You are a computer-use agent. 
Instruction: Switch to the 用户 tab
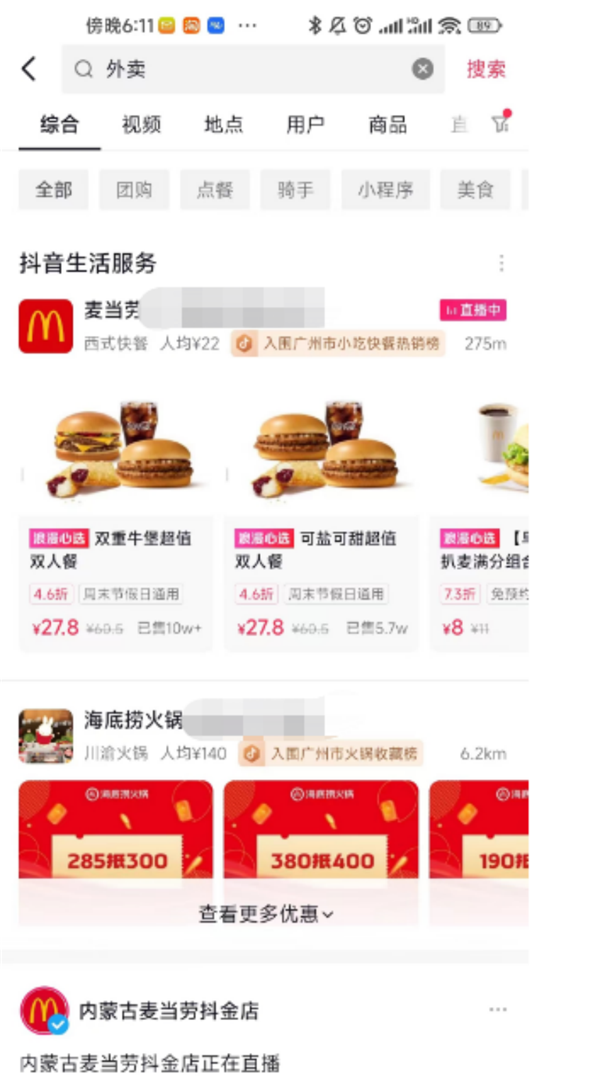click(x=305, y=125)
